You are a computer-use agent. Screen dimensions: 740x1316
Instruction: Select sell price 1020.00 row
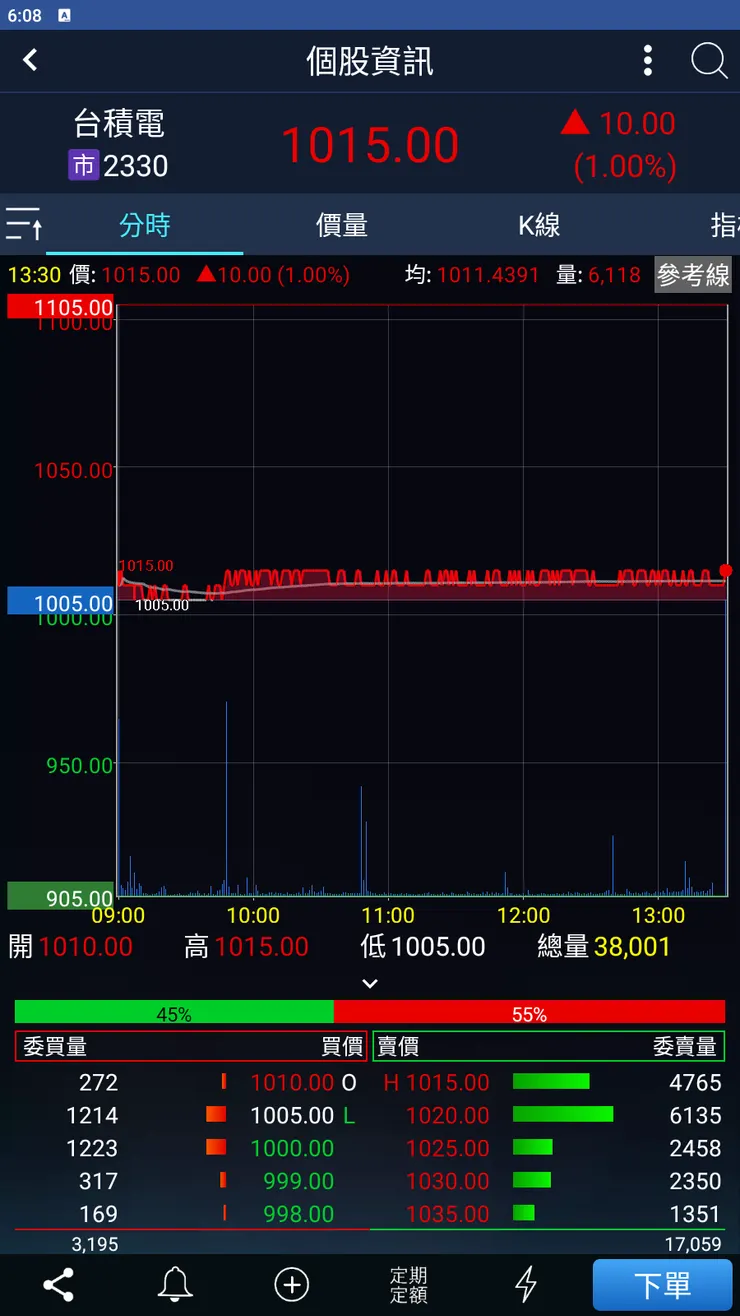click(448, 1115)
